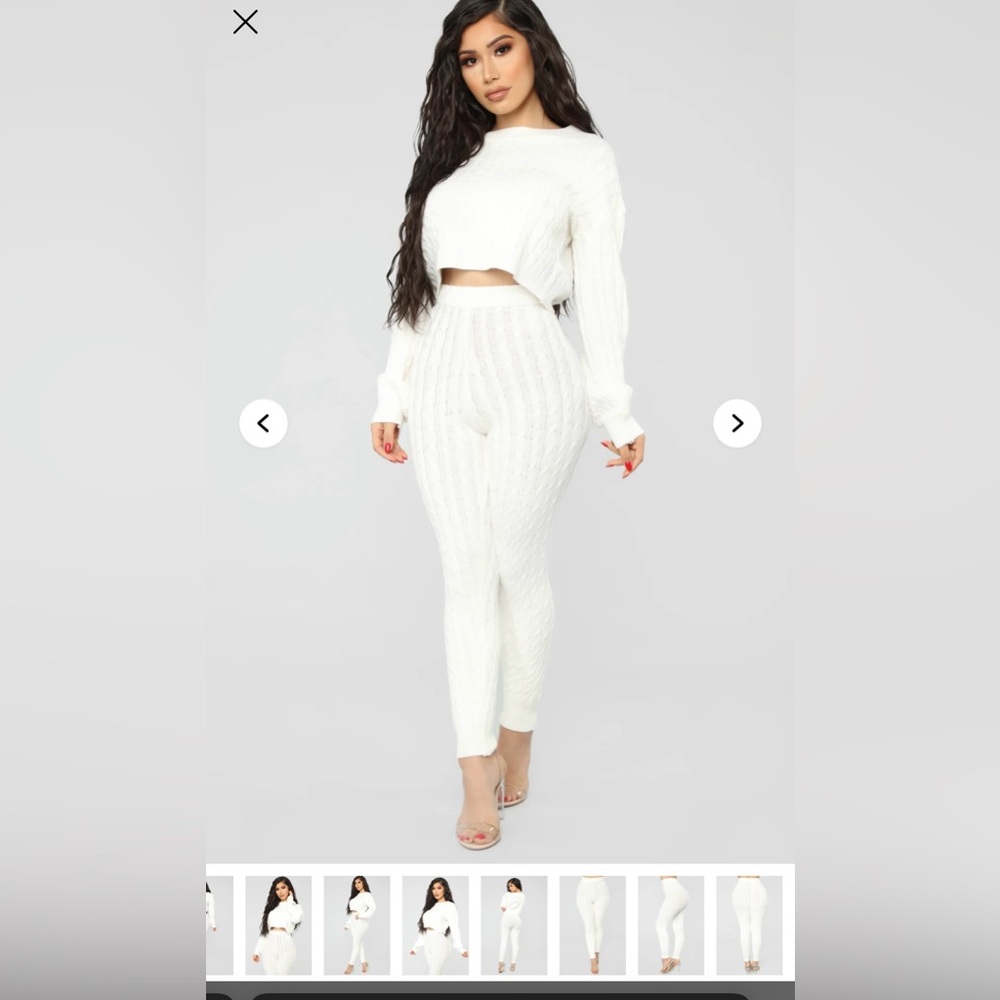View full-body side pose thumbnail
The height and width of the screenshot is (1000, 1000).
pos(357,925)
